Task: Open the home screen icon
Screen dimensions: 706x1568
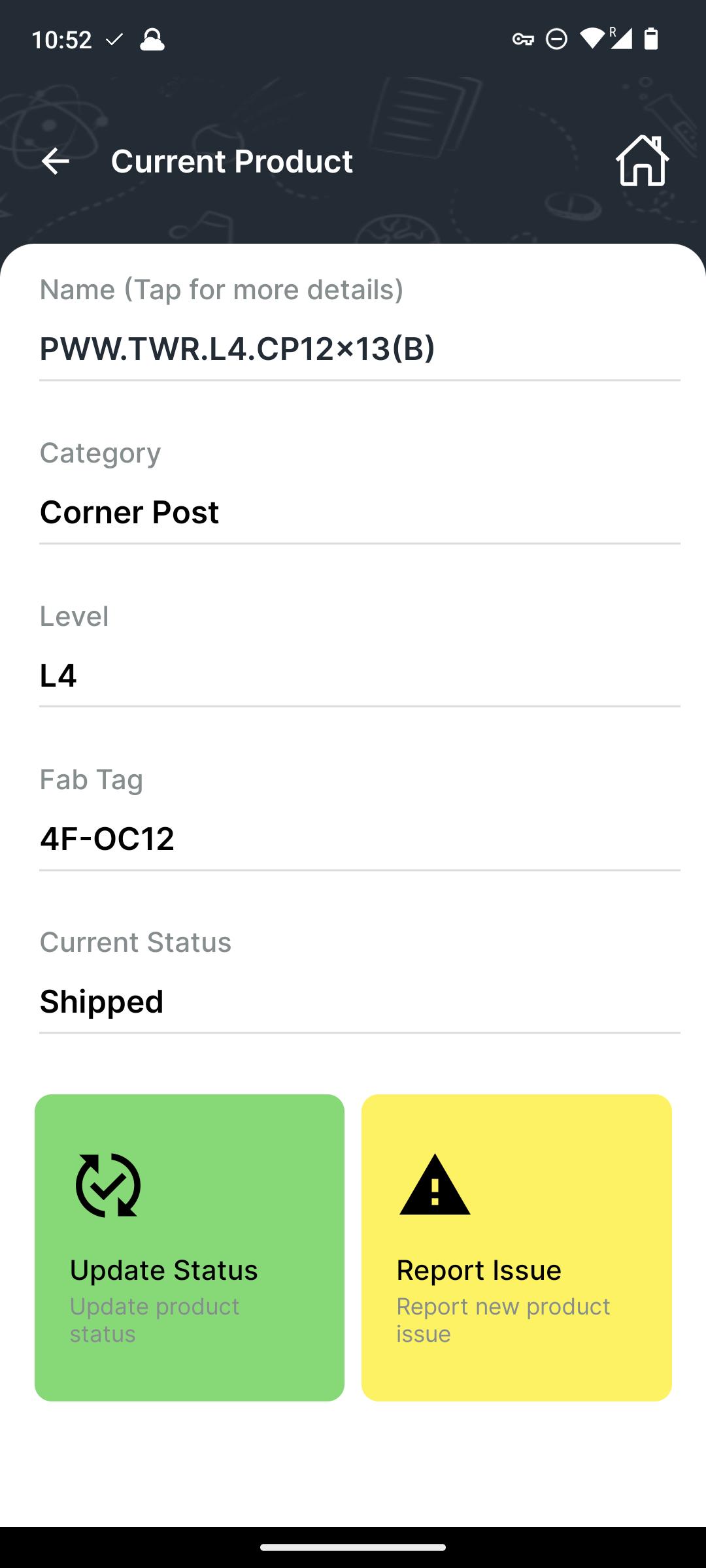Action: point(642,161)
